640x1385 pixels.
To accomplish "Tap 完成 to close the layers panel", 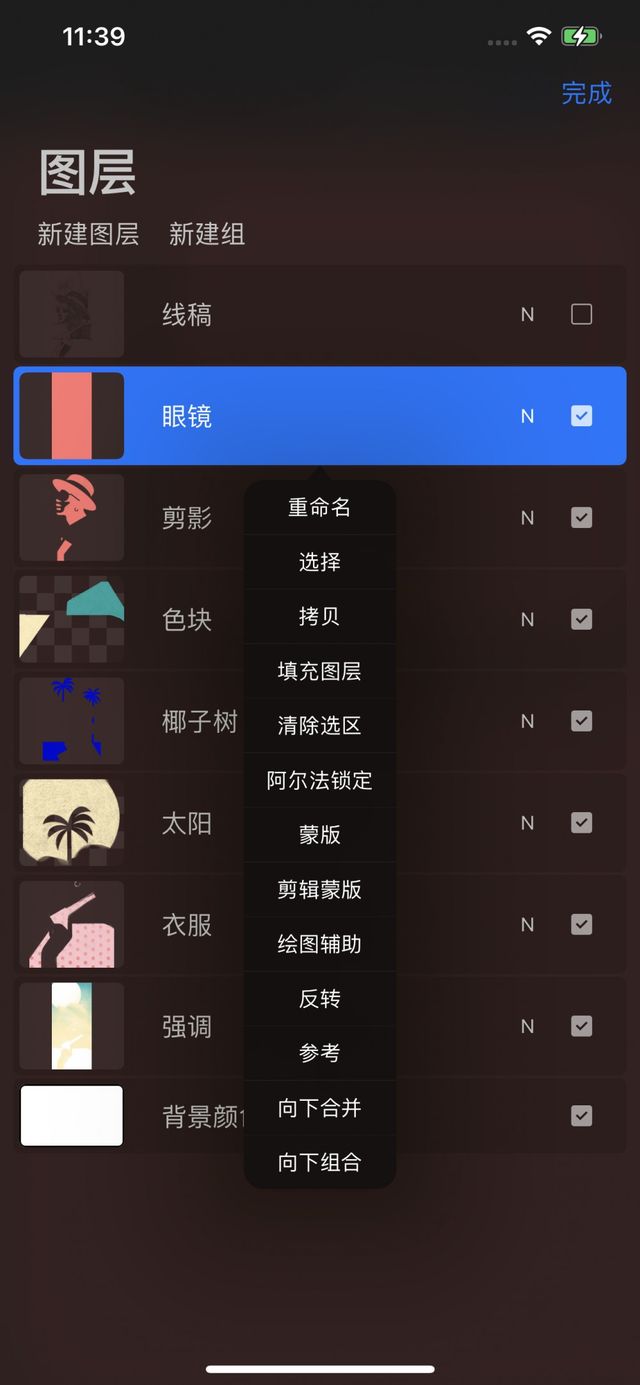I will [x=586, y=93].
